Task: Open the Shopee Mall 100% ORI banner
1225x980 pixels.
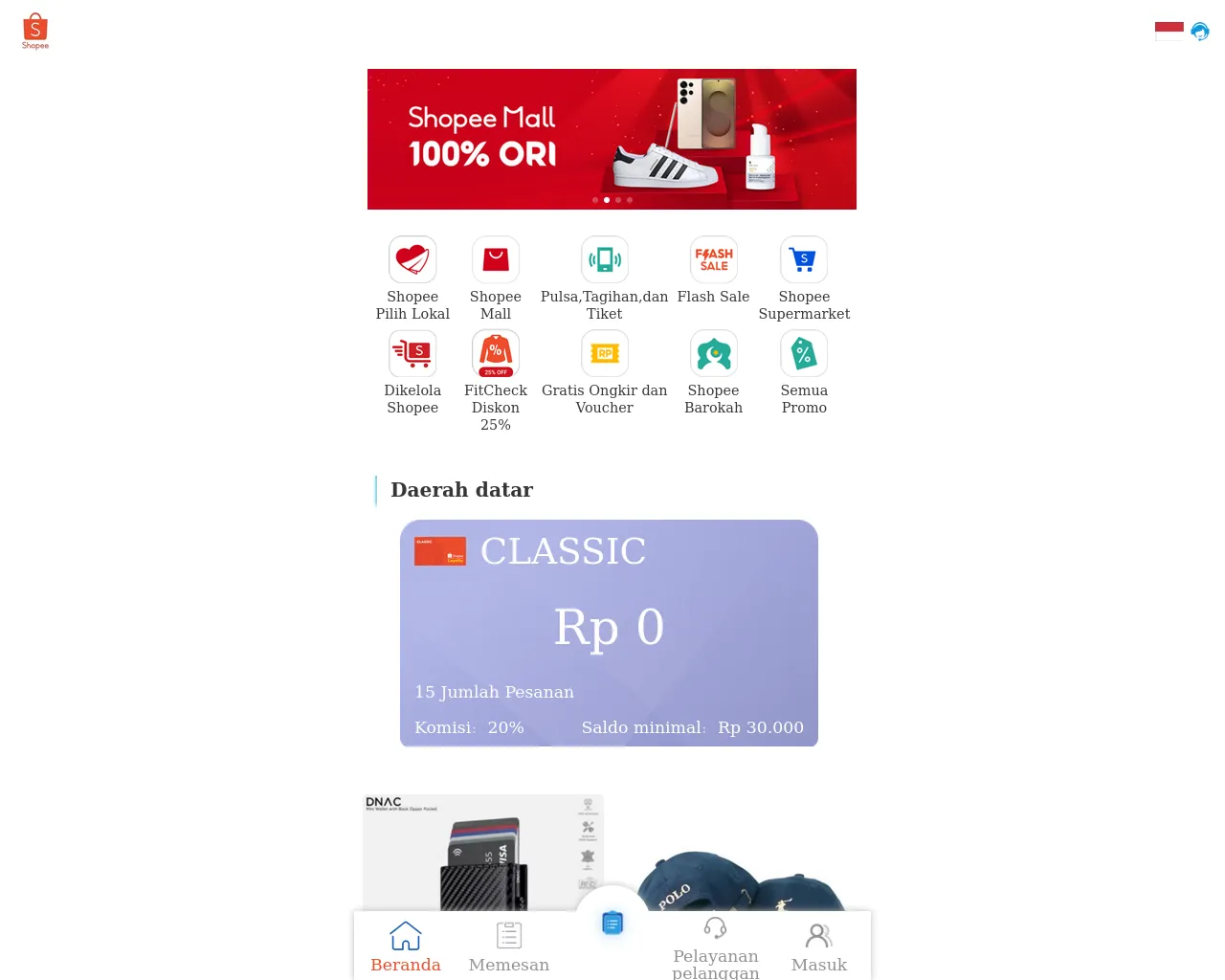Action: tap(612, 139)
